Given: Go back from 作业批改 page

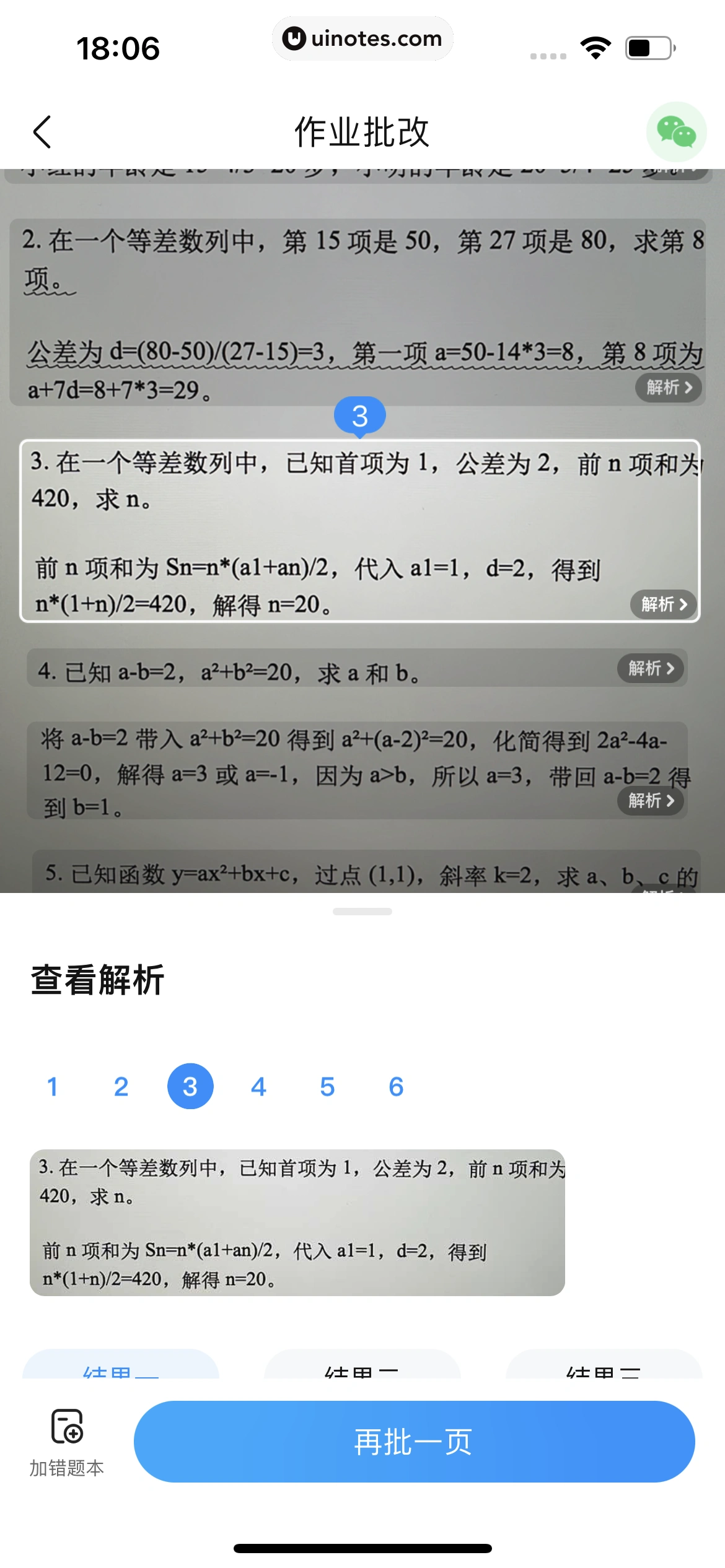Looking at the screenshot, I should [x=42, y=132].
